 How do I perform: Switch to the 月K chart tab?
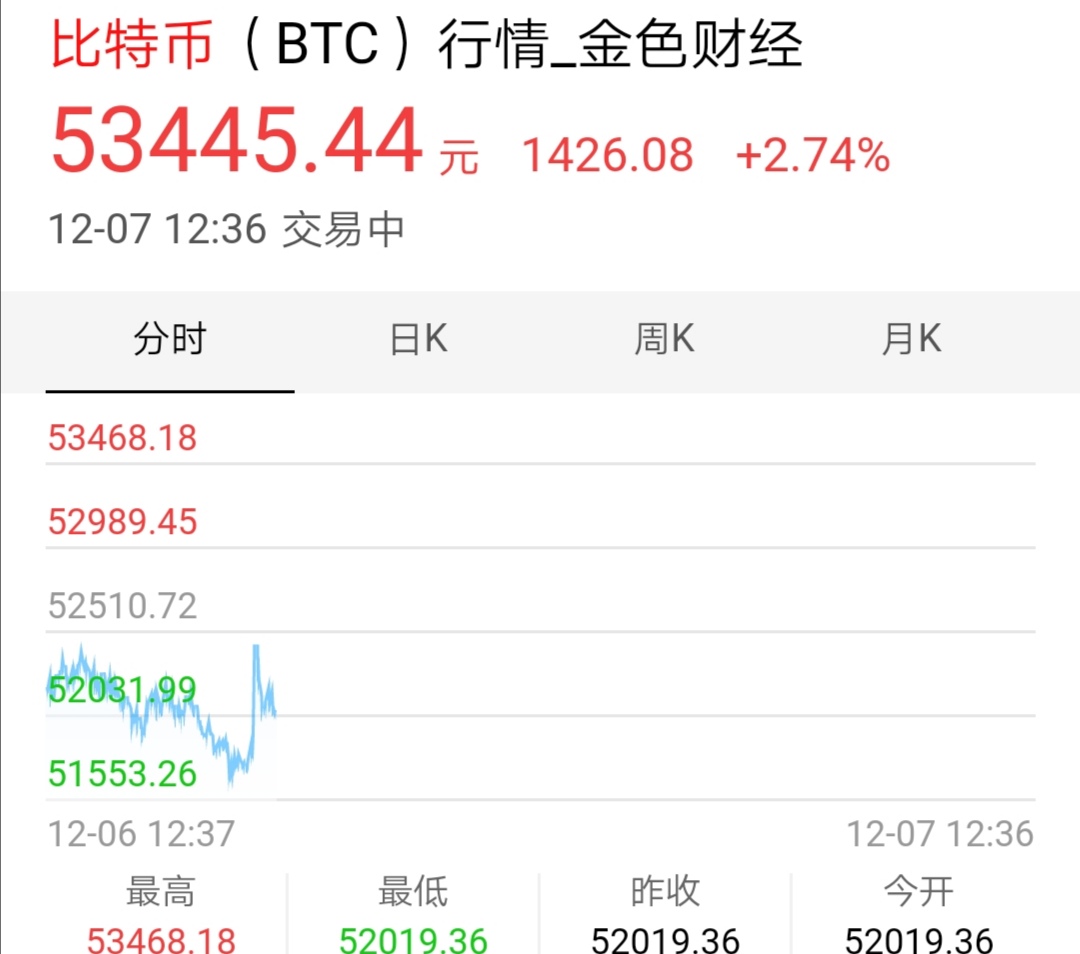tap(912, 340)
